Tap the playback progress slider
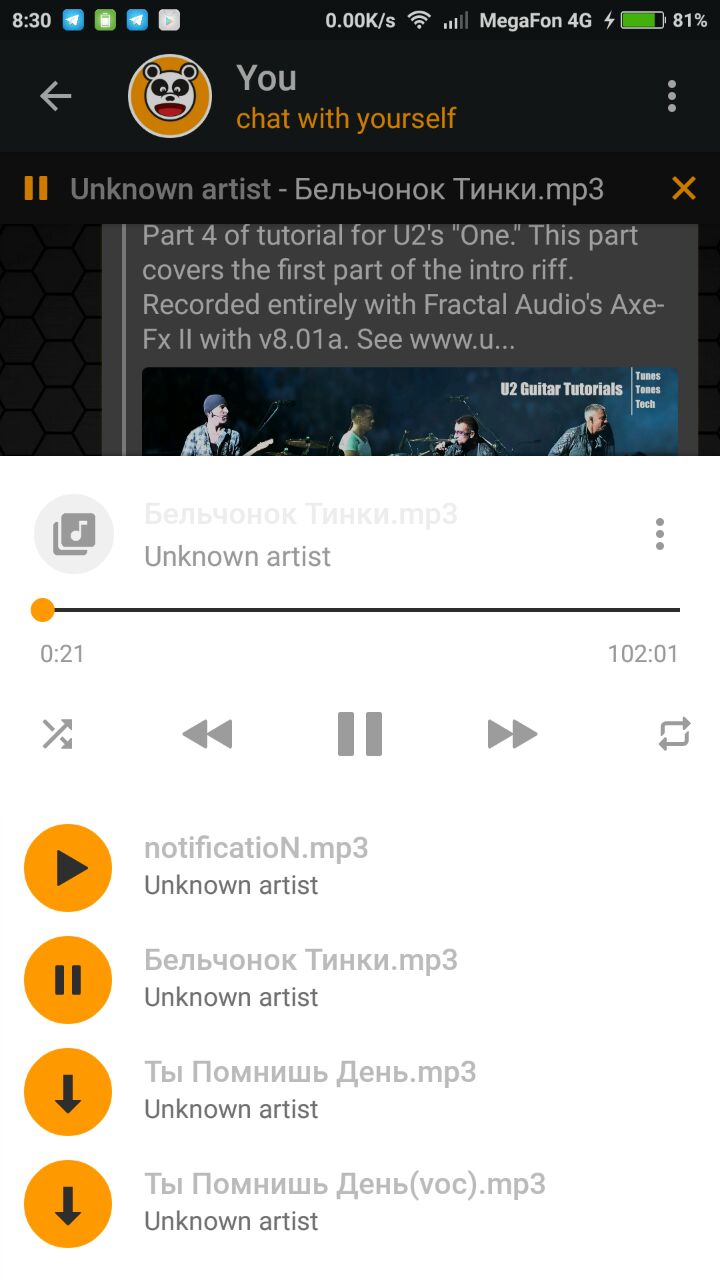Viewport: 720px width, 1280px height. click(x=360, y=610)
